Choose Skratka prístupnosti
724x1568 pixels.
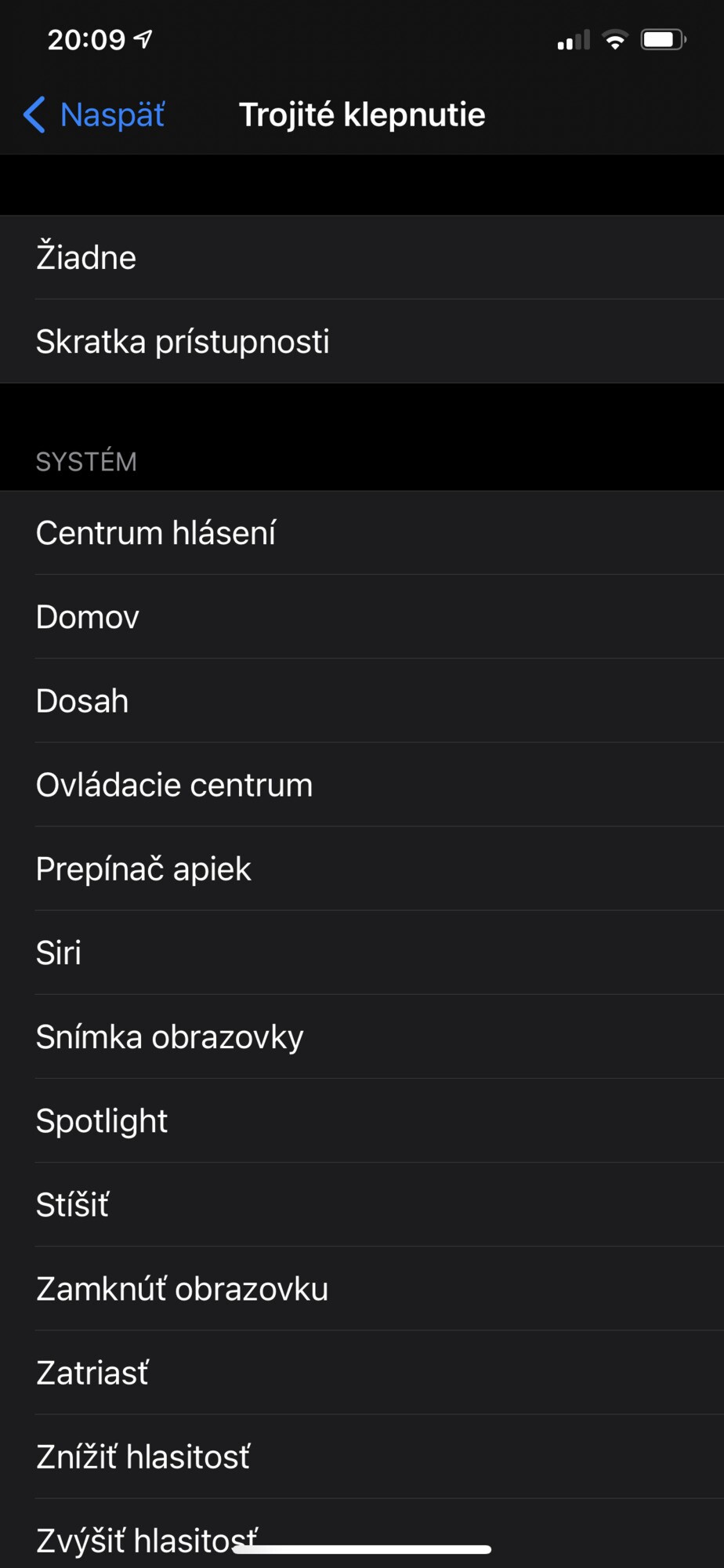(362, 341)
